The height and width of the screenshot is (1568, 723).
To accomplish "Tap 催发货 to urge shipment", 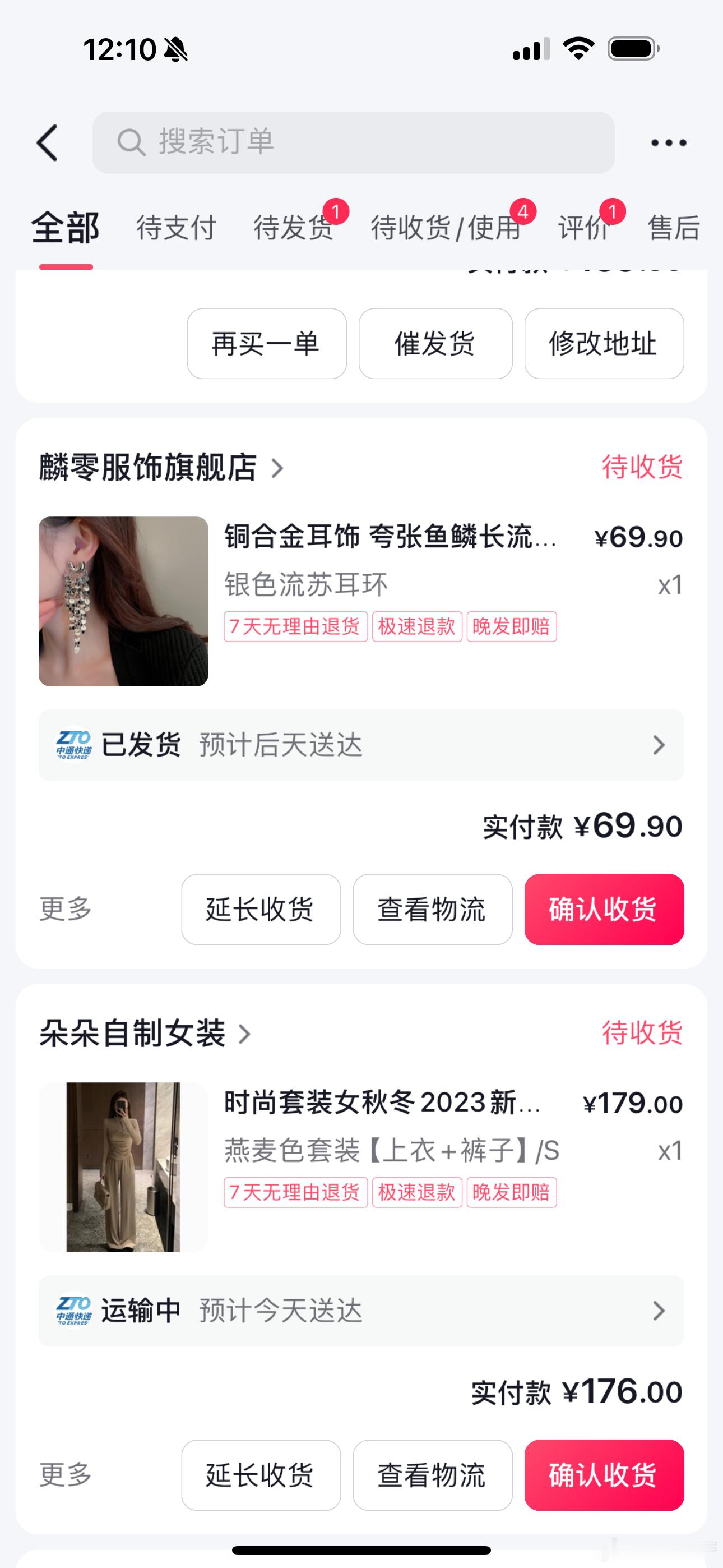I will pos(435,344).
